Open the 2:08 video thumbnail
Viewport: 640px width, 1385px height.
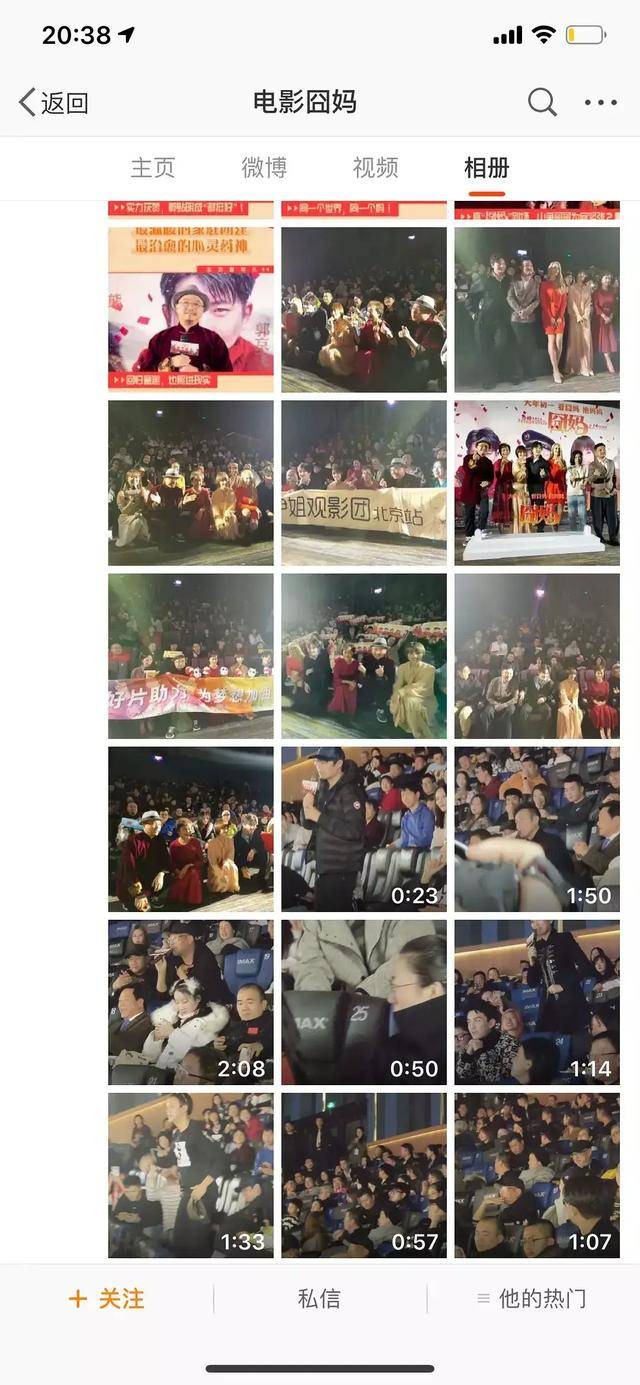[x=191, y=1002]
